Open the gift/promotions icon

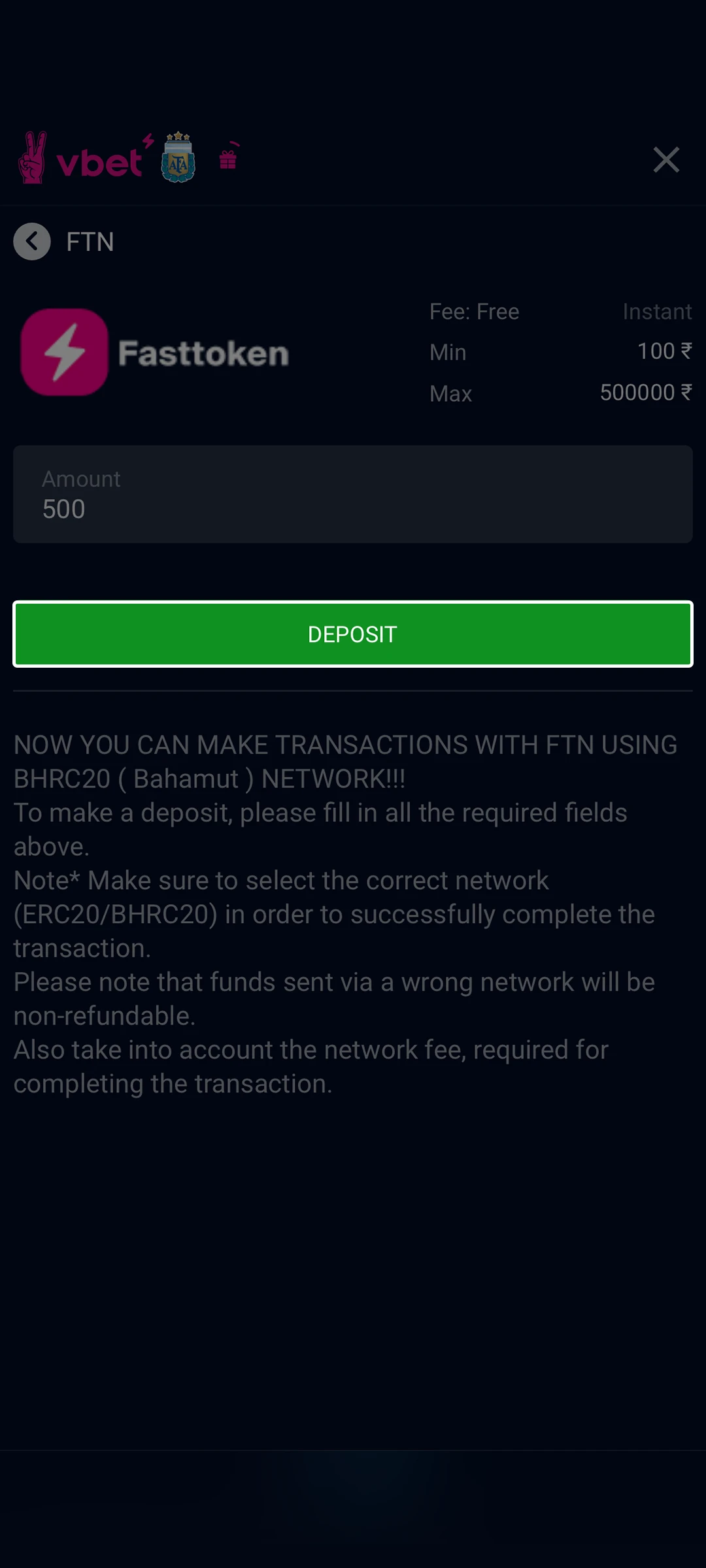[x=227, y=157]
